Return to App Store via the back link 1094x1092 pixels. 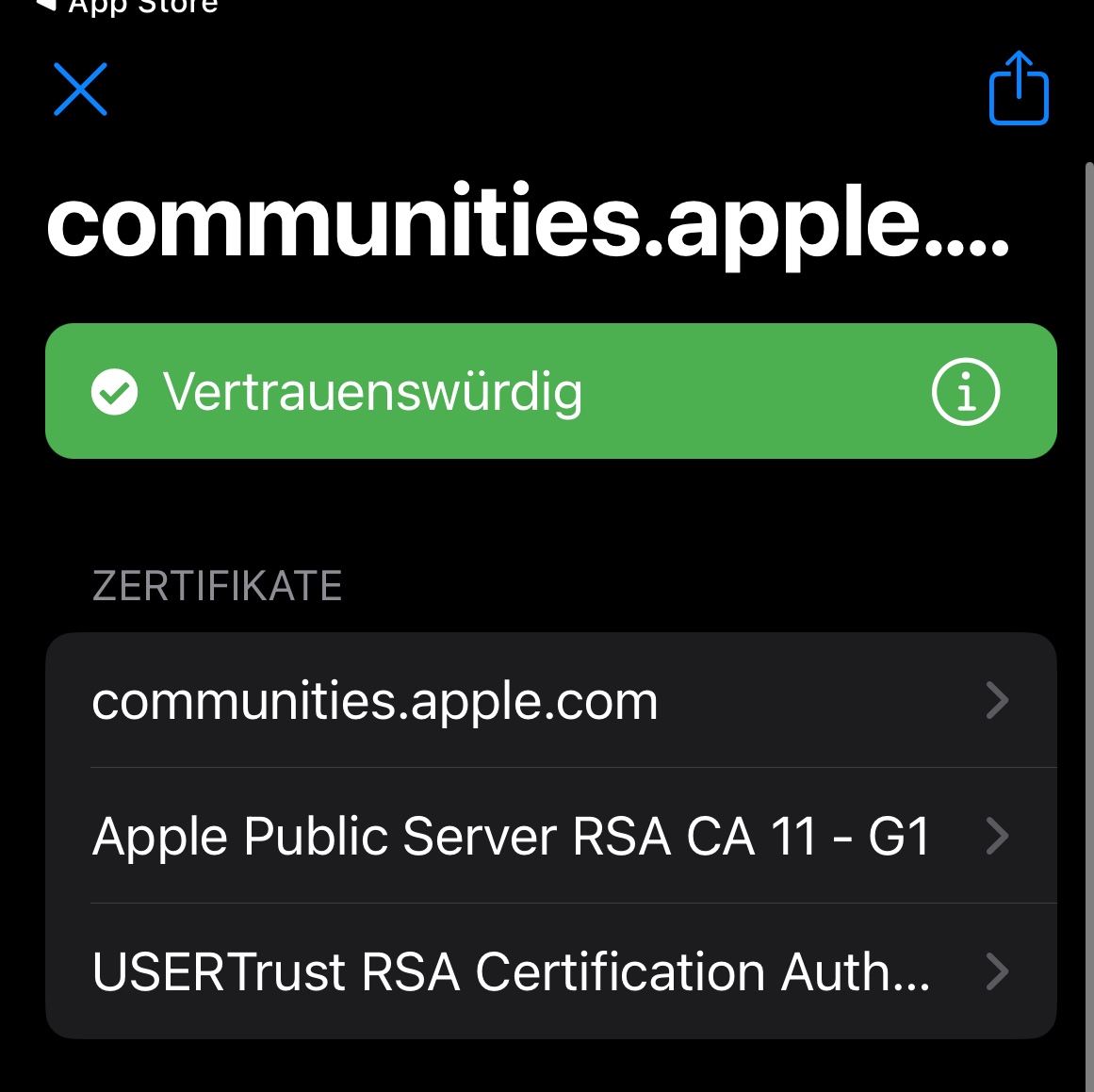127,7
